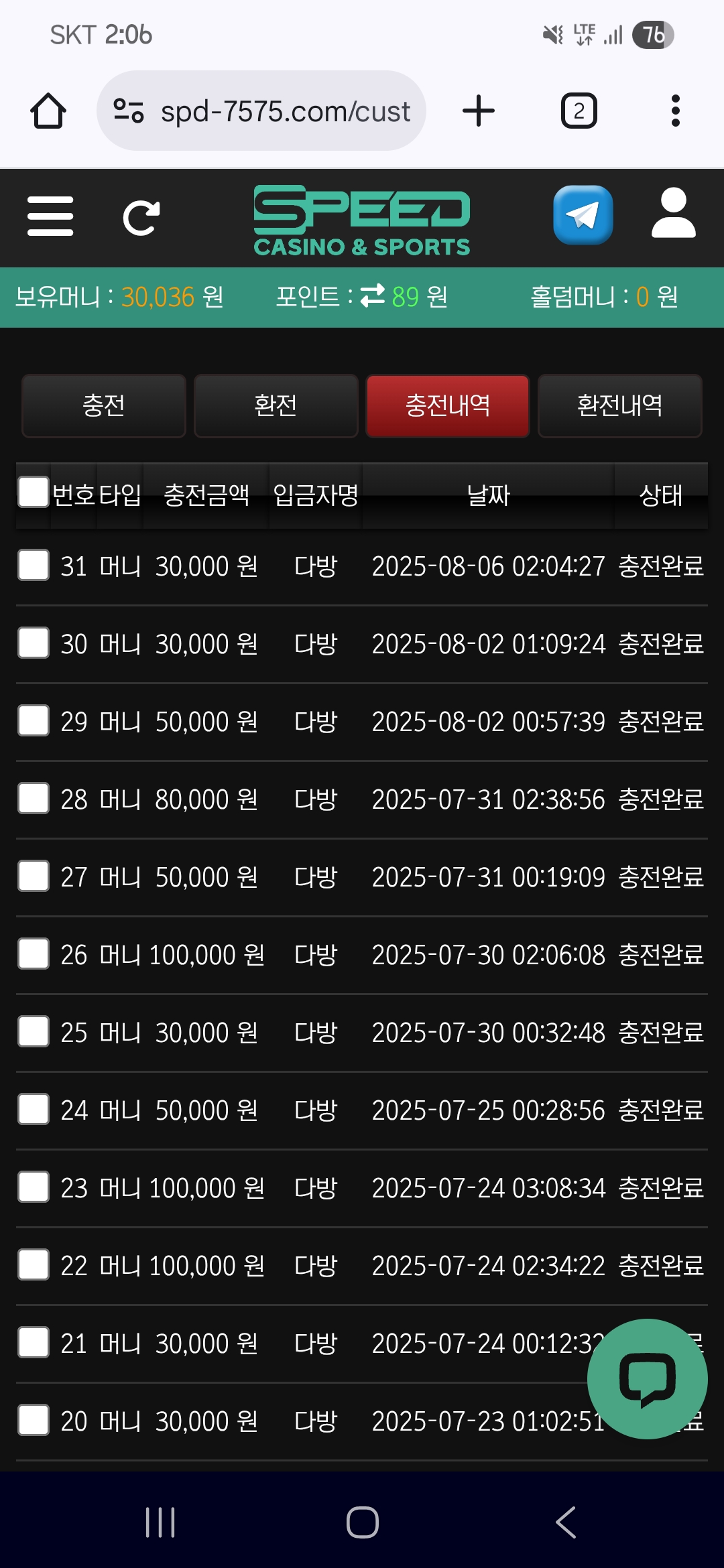Open the browser tab switcher
The height and width of the screenshot is (1568, 724).
[579, 111]
